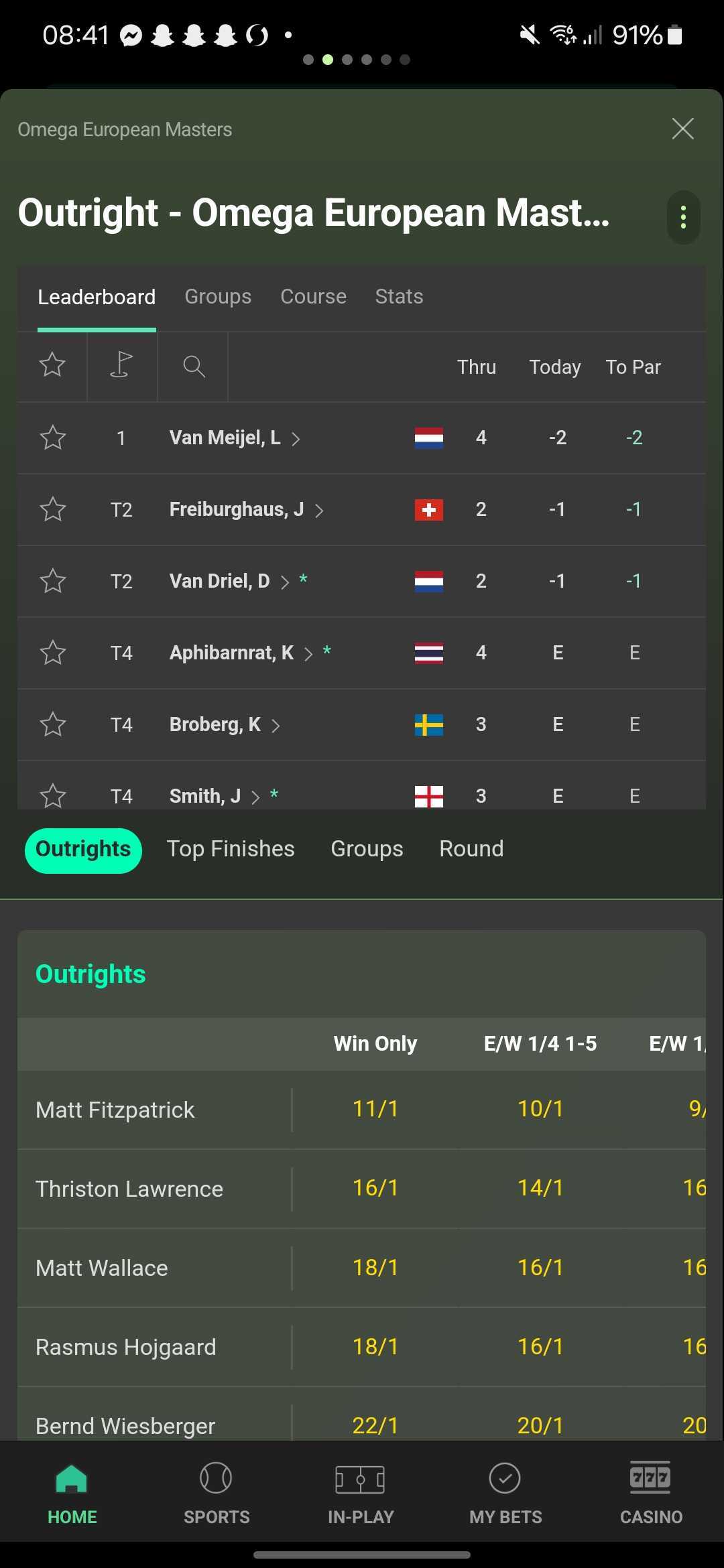Screen dimensions: 724x1568
Task: Open the In-Play football pitch icon
Action: 361,1479
